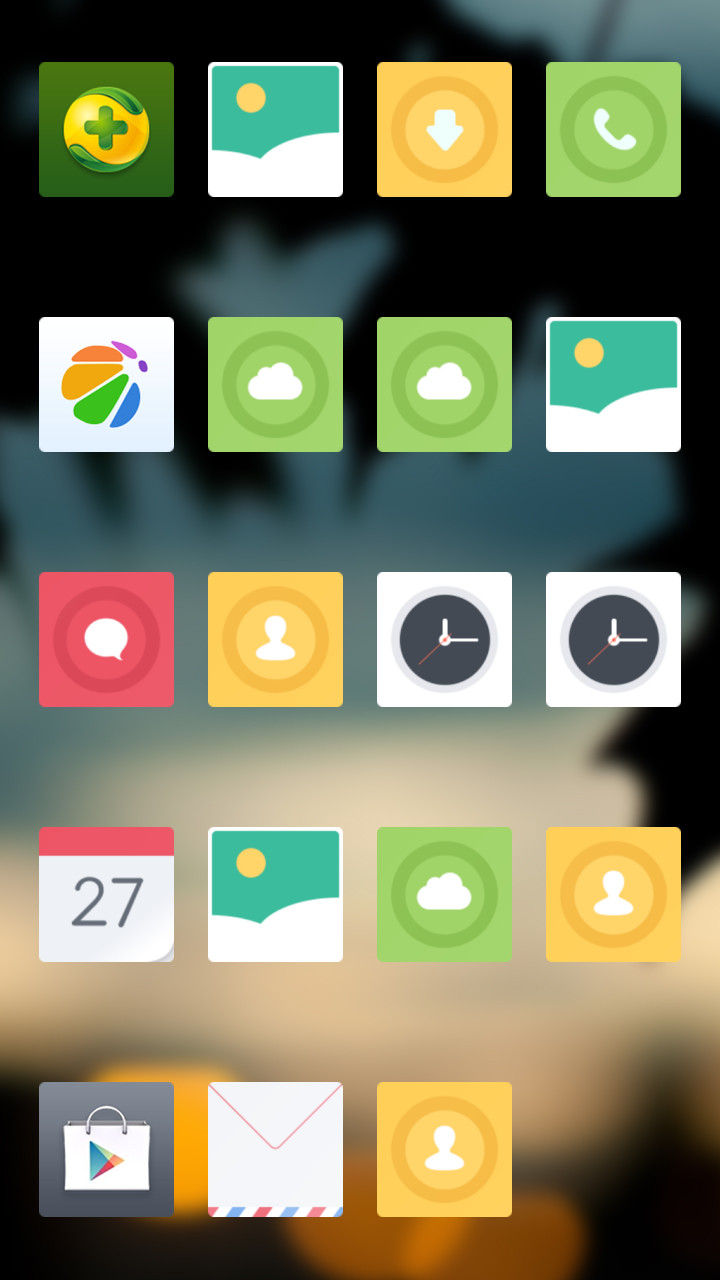
Task: Open the colorful pea-pod app store icon
Action: pos(106,384)
